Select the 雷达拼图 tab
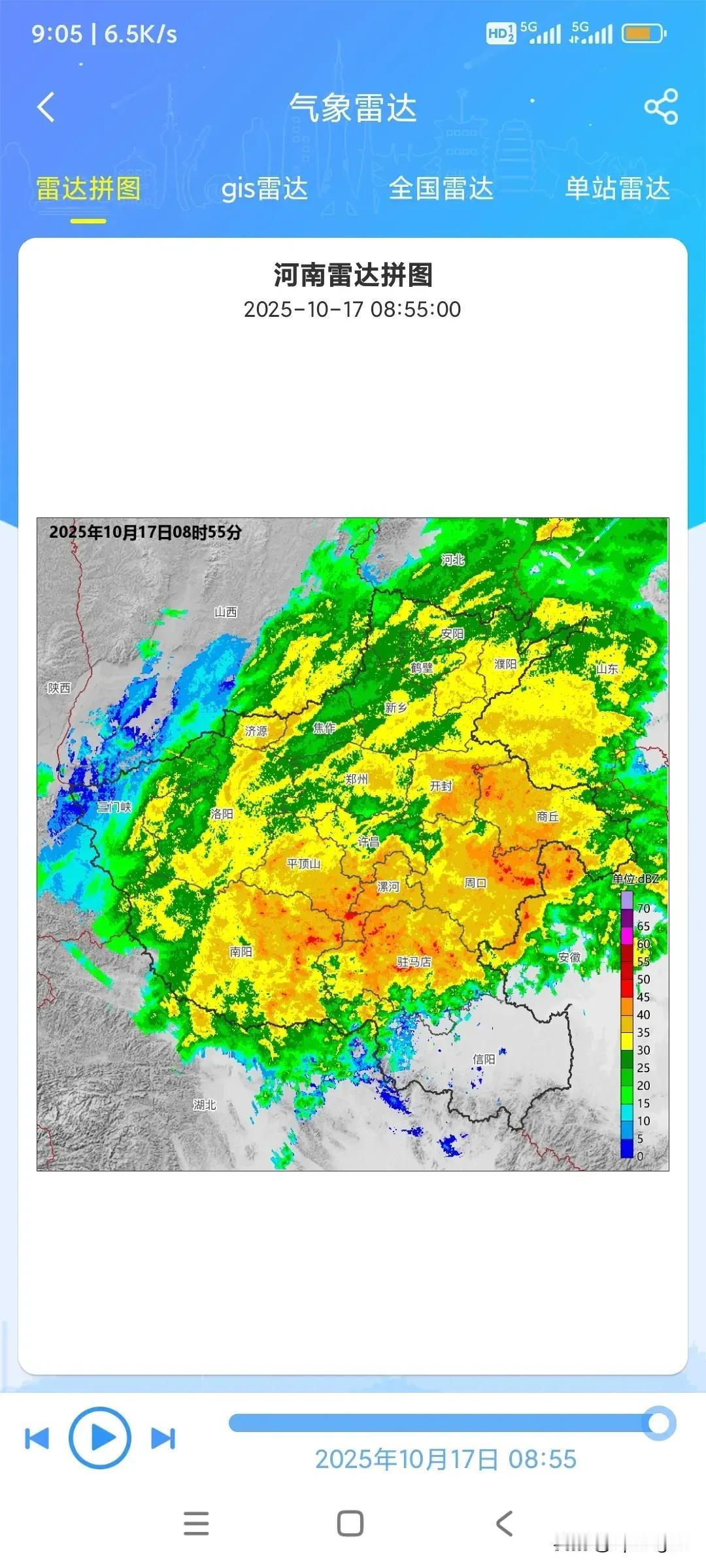Screen dimensions: 706x1568 (88, 189)
